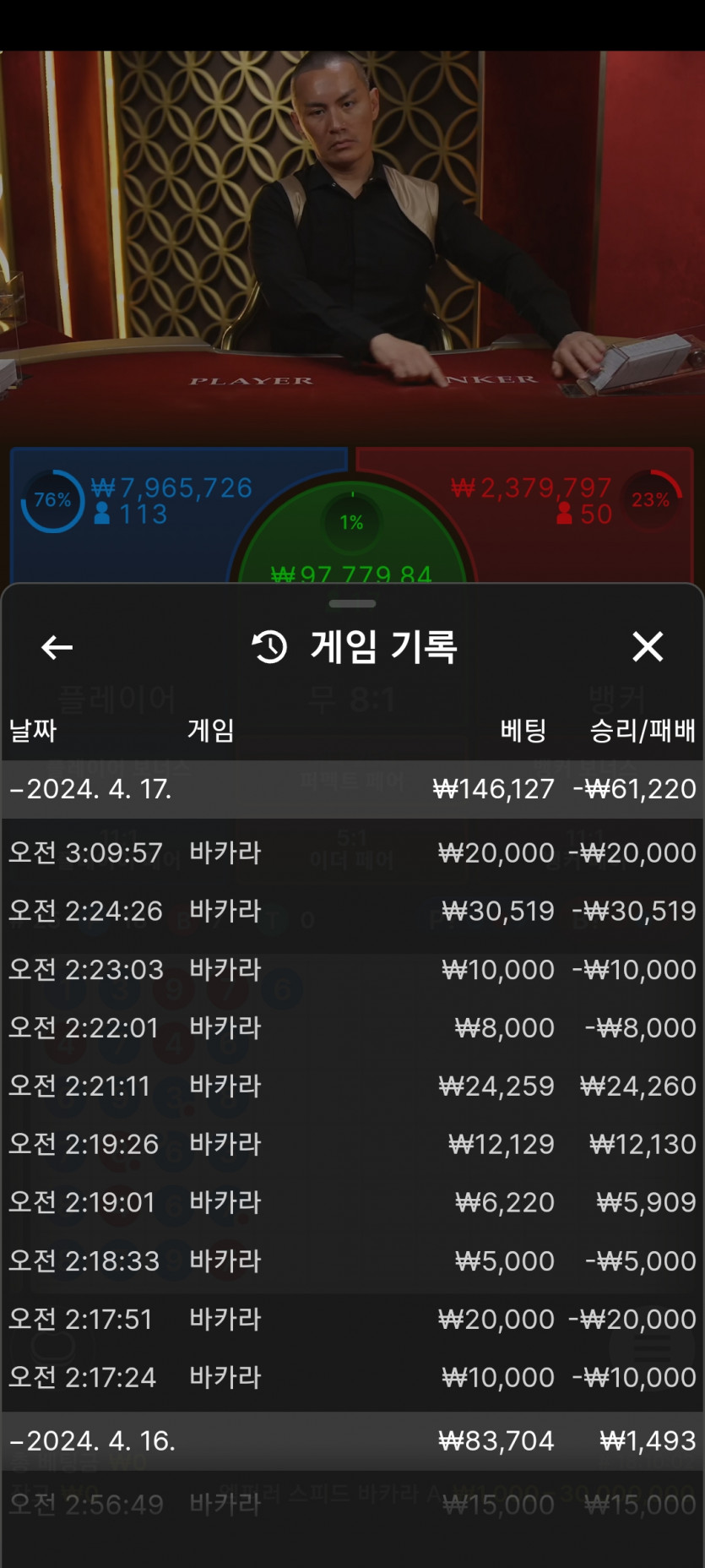705x1568 pixels.
Task: Collapse the 2024. 4. 17. date group
Action: click(91, 789)
